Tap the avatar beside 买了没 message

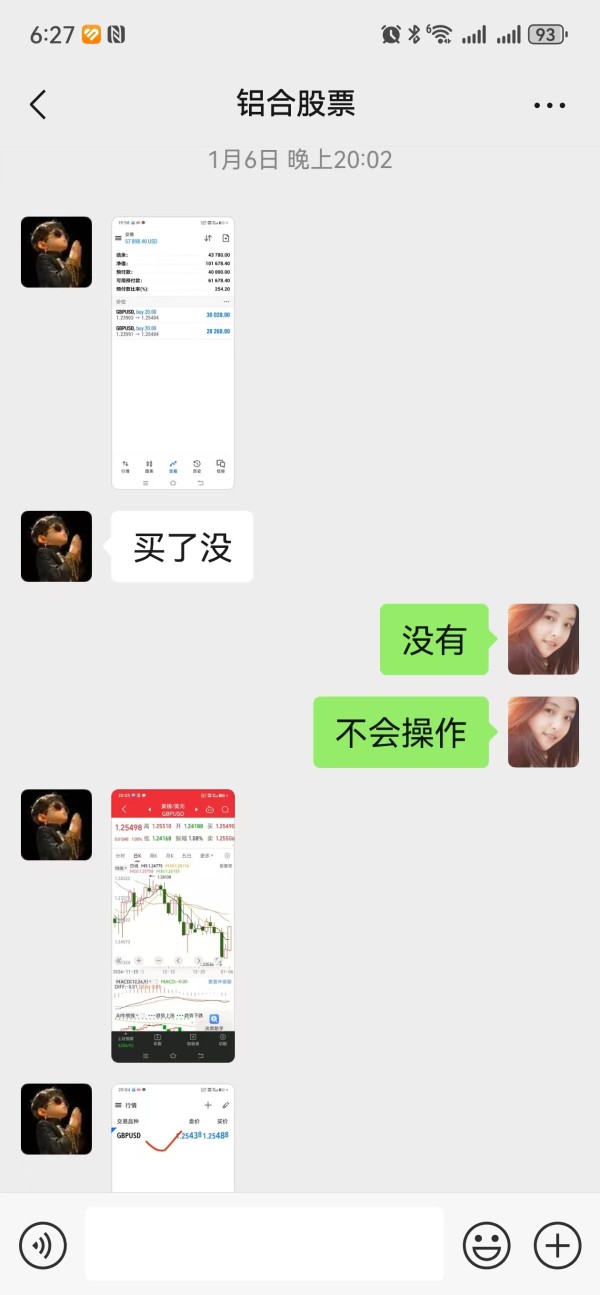tap(56, 546)
